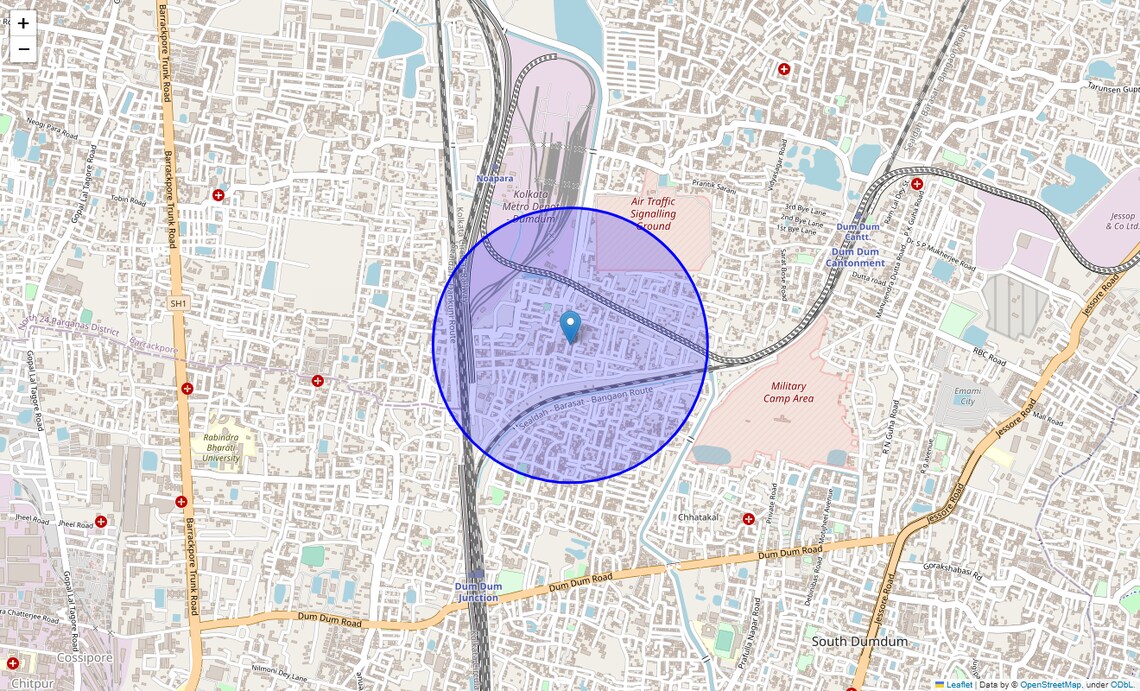1140x691 pixels.
Task: Zoom in on the map
Action: click(x=23, y=23)
